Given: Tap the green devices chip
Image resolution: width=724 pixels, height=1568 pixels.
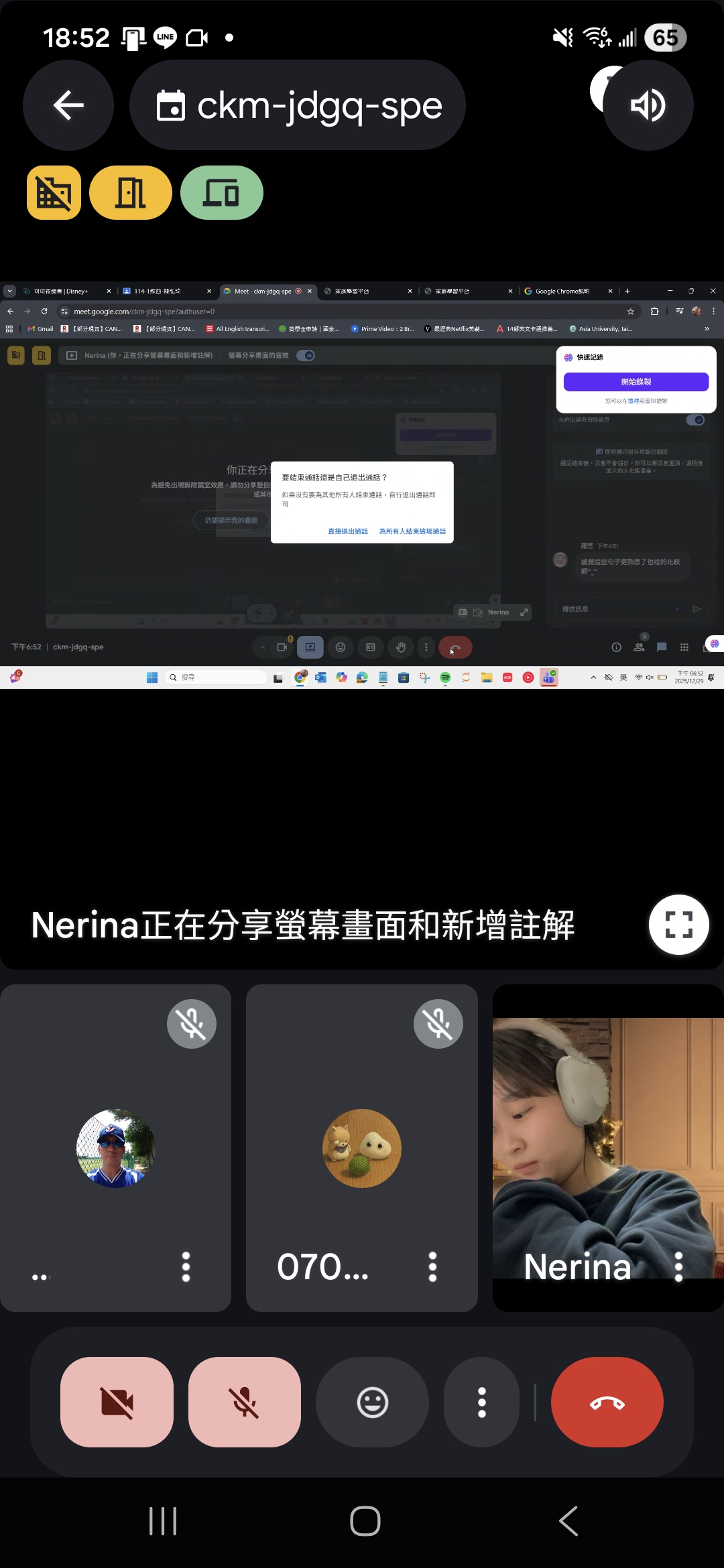Looking at the screenshot, I should (x=222, y=193).
